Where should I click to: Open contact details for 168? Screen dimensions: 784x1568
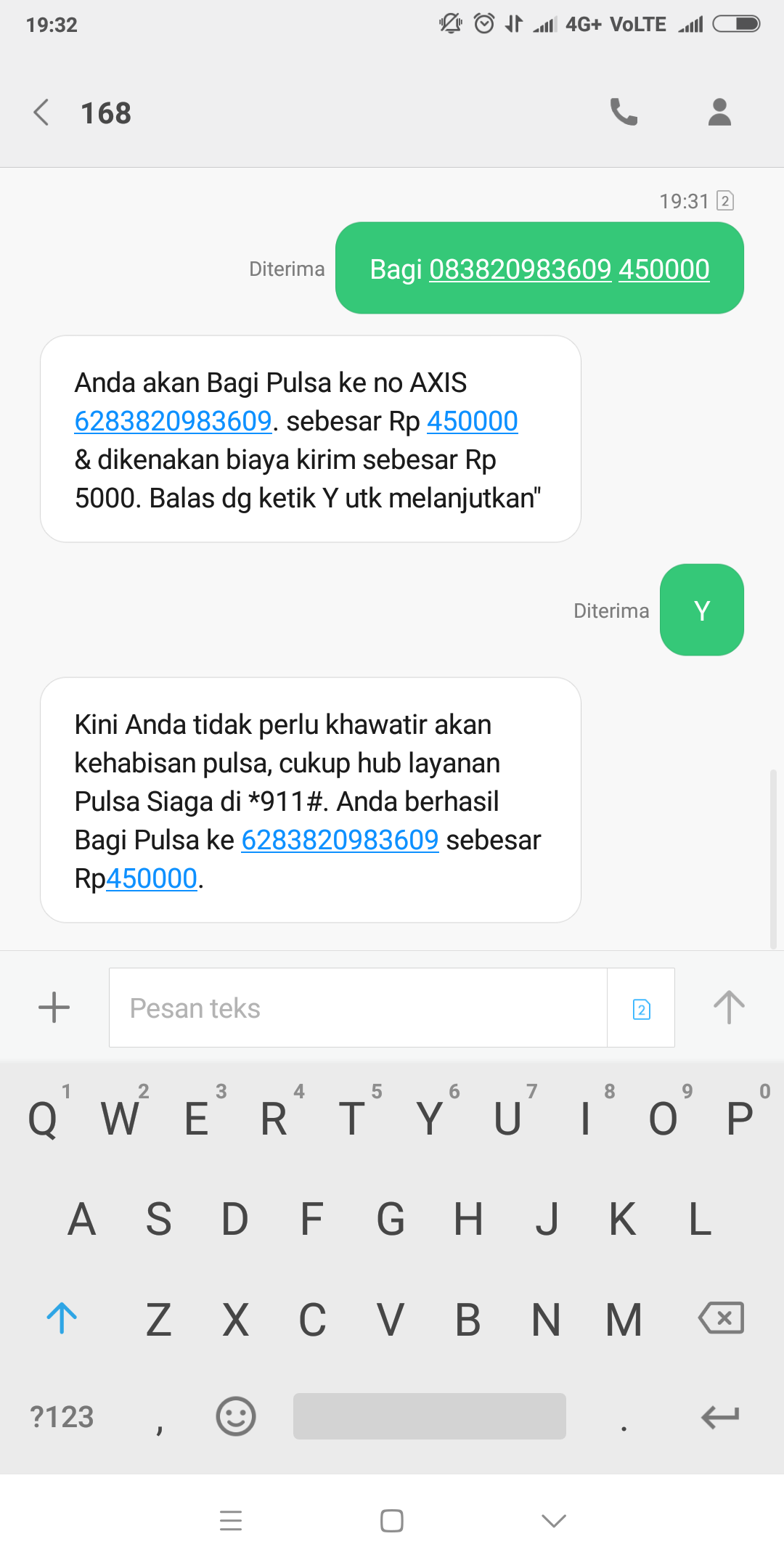pyautogui.click(x=719, y=113)
